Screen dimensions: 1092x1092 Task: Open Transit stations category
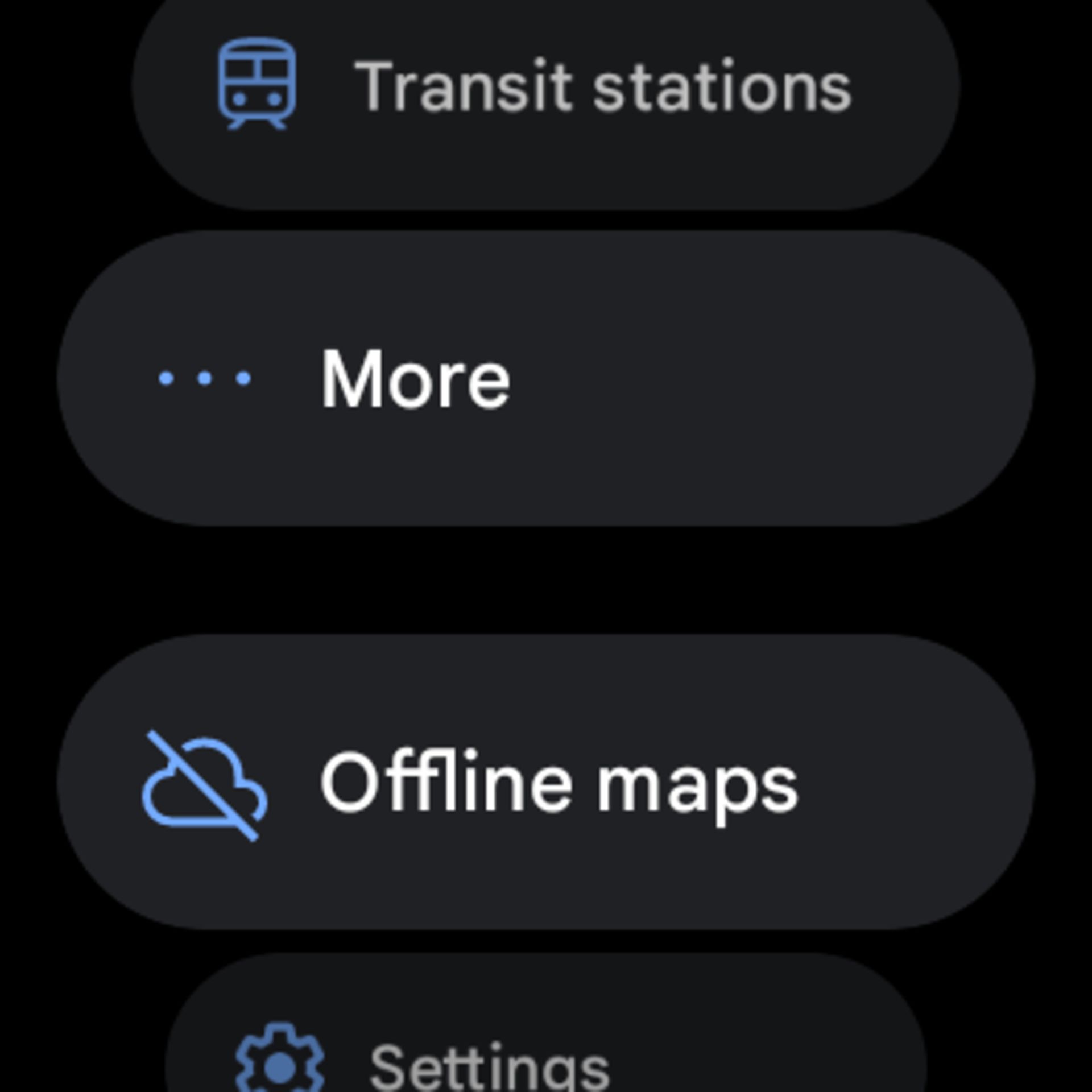[546, 88]
